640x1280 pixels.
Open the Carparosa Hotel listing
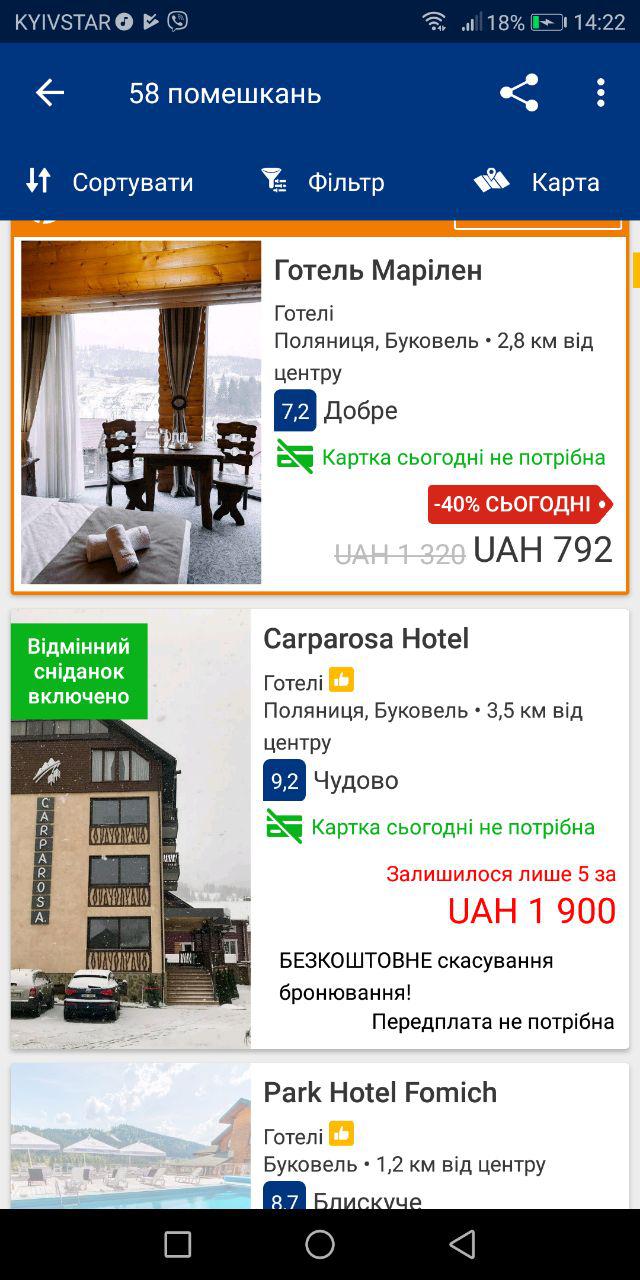[x=366, y=639]
